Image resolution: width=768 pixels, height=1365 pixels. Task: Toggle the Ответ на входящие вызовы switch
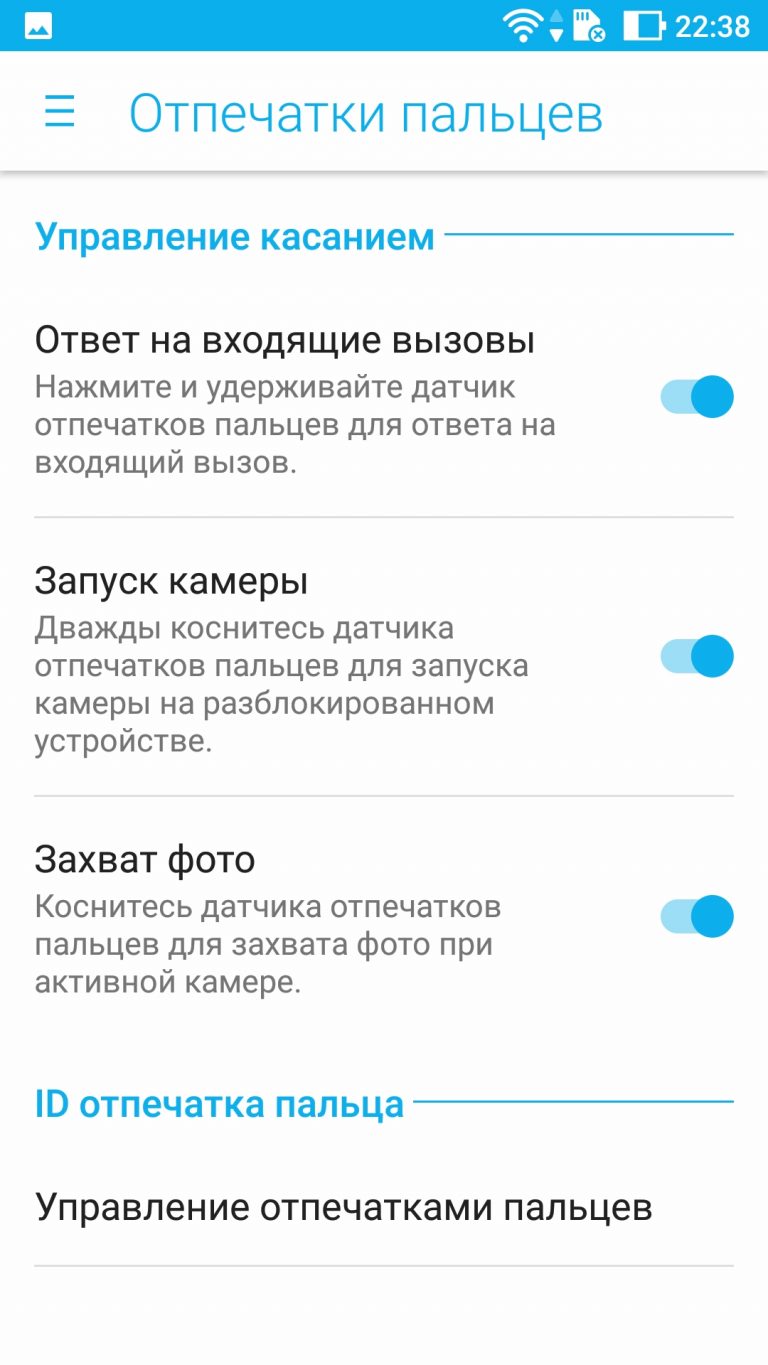697,397
